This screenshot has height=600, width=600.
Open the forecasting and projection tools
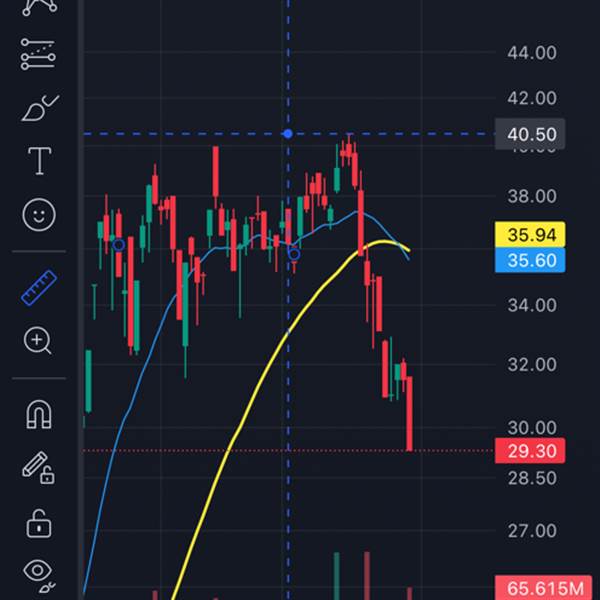click(38, 54)
